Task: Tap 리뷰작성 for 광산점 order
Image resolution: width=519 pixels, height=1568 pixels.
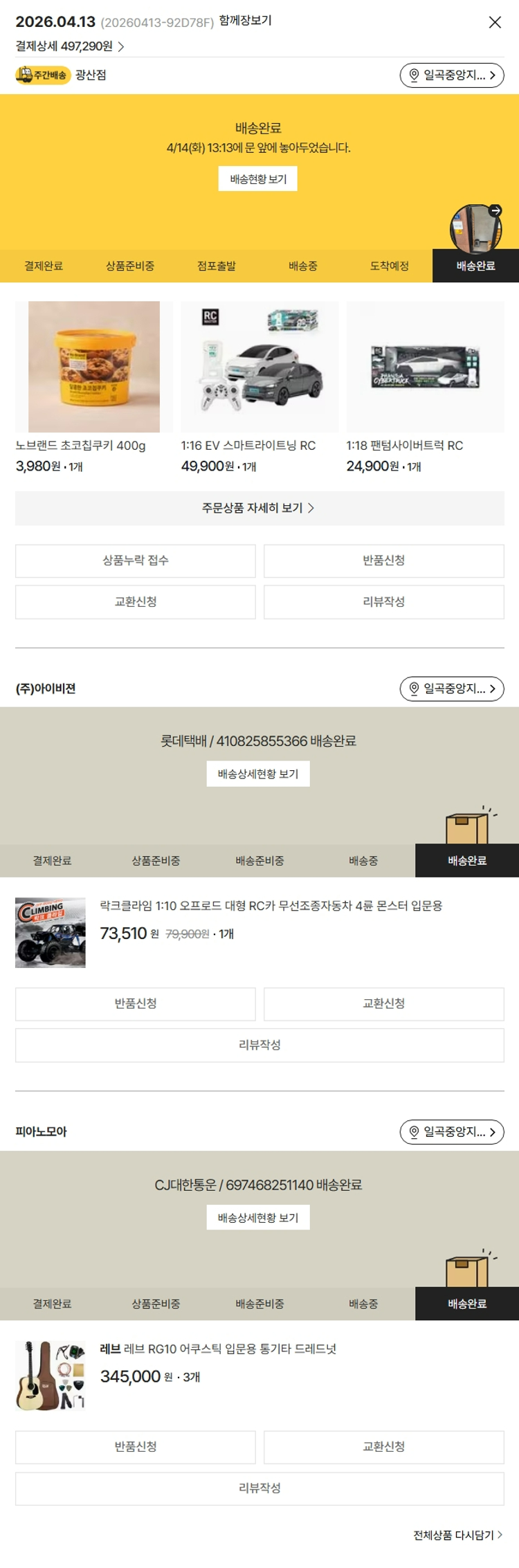Action: point(383,602)
